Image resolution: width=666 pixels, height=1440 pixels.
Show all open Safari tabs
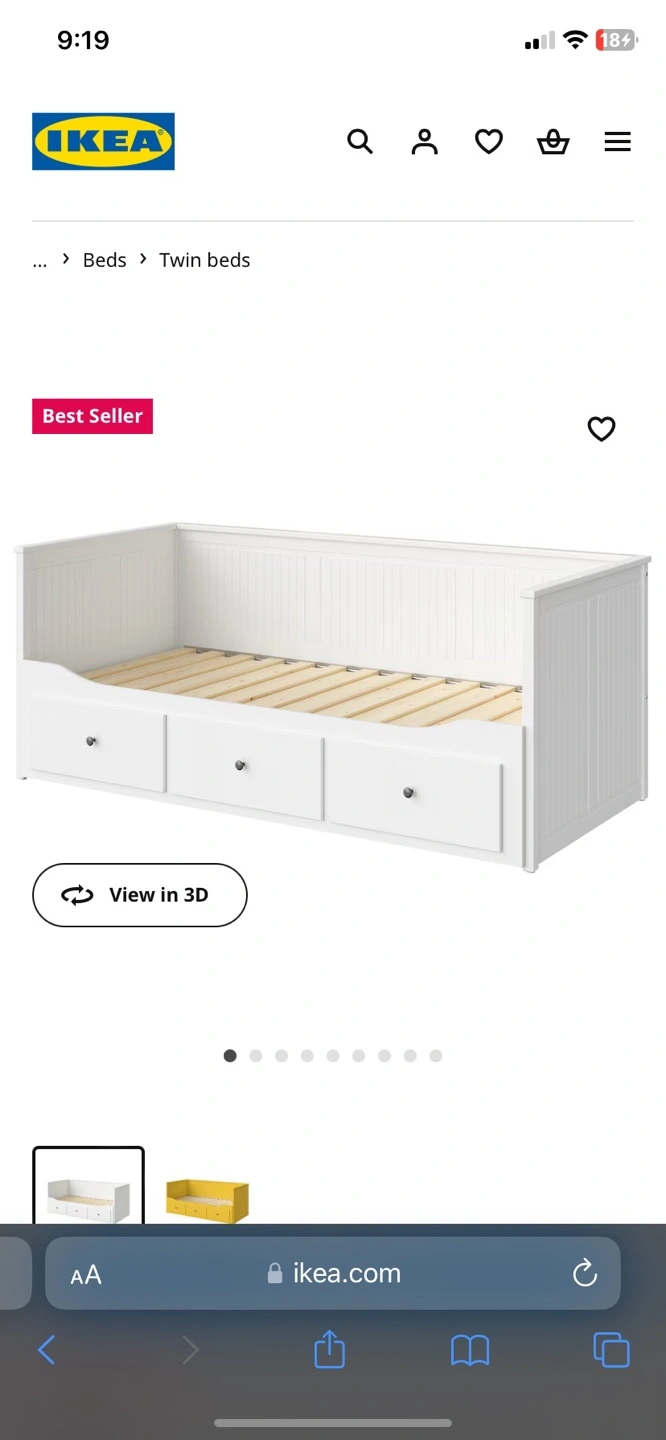pyautogui.click(x=611, y=1351)
